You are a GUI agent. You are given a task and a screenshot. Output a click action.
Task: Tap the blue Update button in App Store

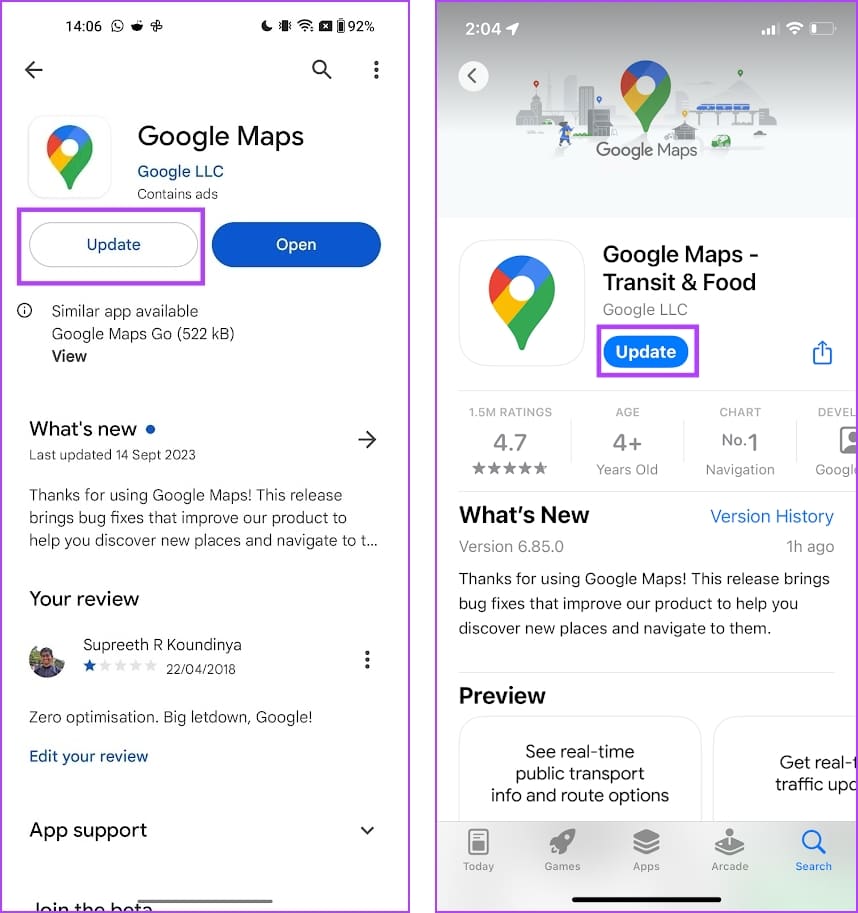click(645, 352)
